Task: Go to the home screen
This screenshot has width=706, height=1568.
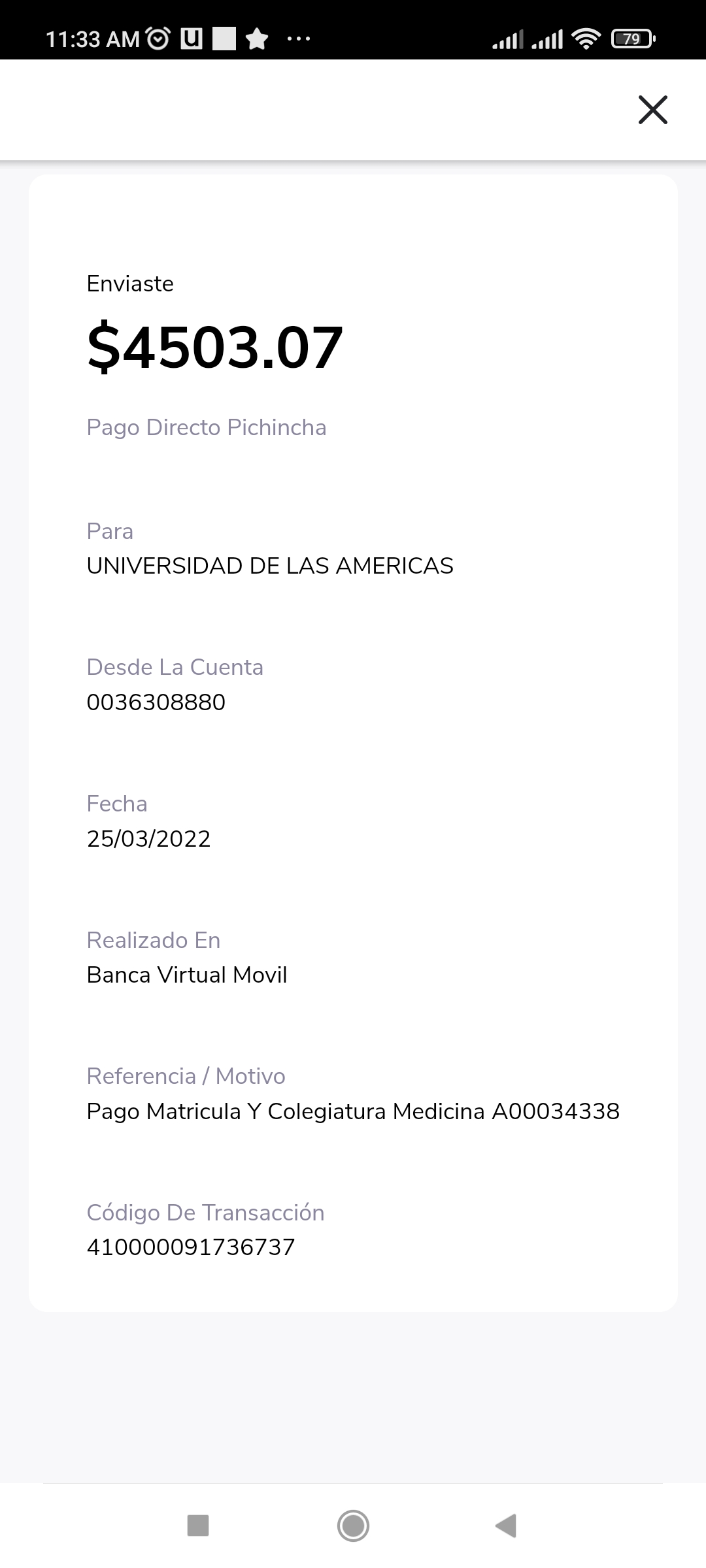Action: coord(353,1526)
